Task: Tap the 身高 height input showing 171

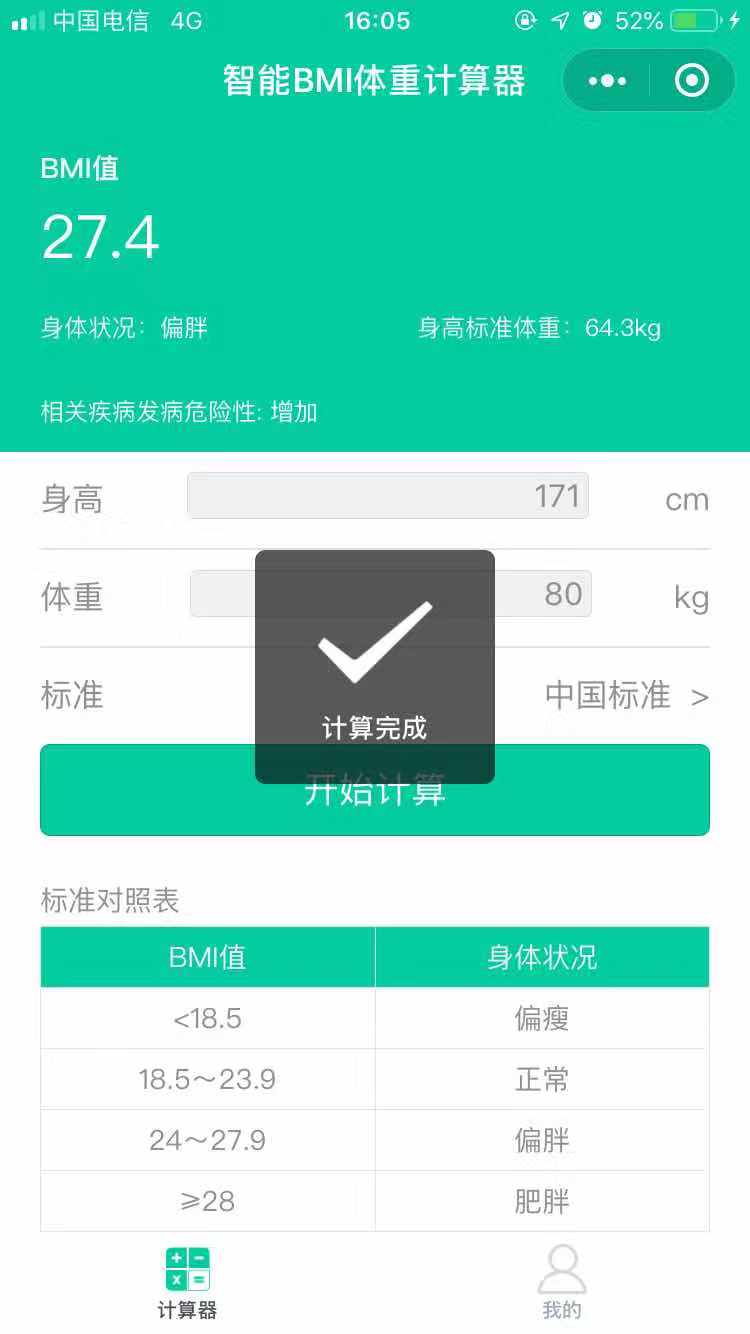Action: click(387, 495)
